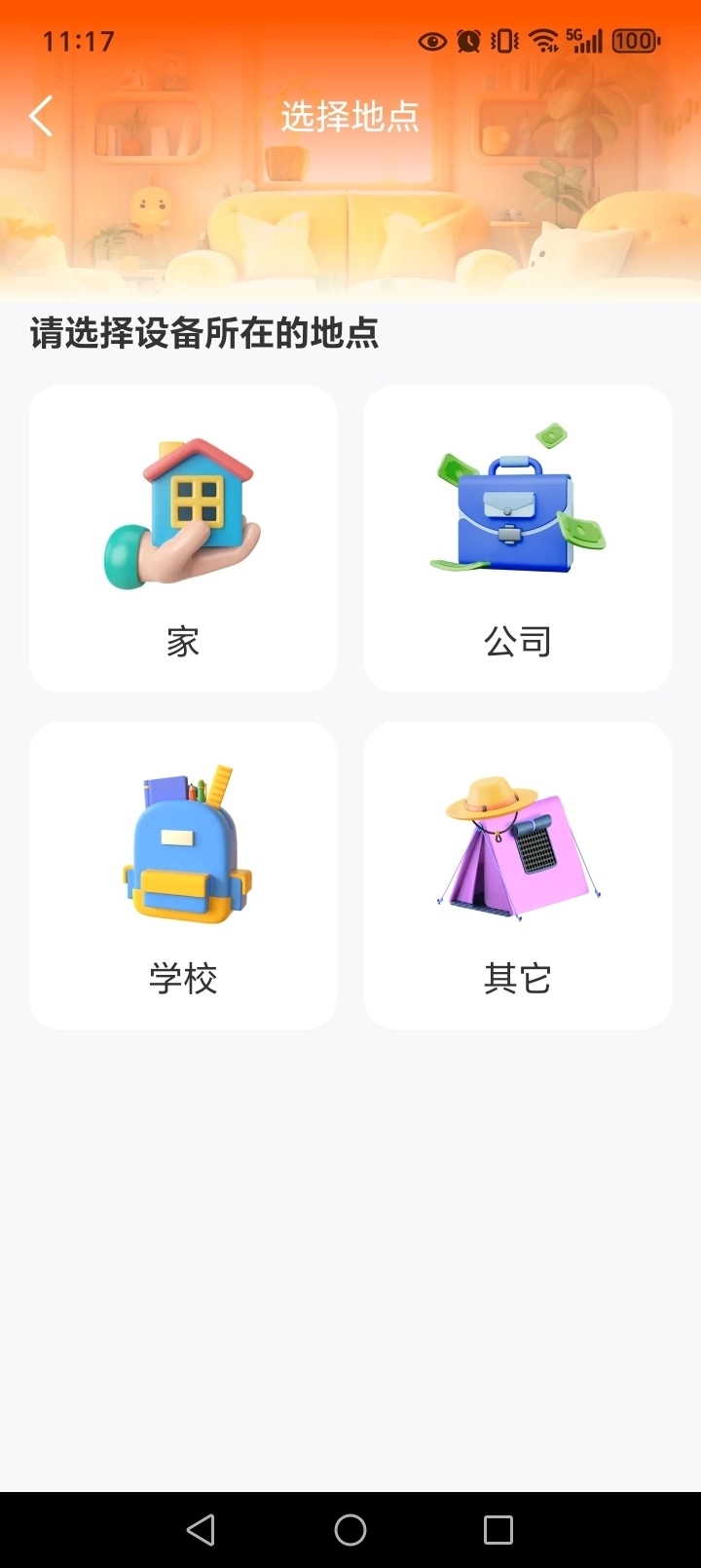
Task: Pick 学校 as the device location
Action: [183, 876]
